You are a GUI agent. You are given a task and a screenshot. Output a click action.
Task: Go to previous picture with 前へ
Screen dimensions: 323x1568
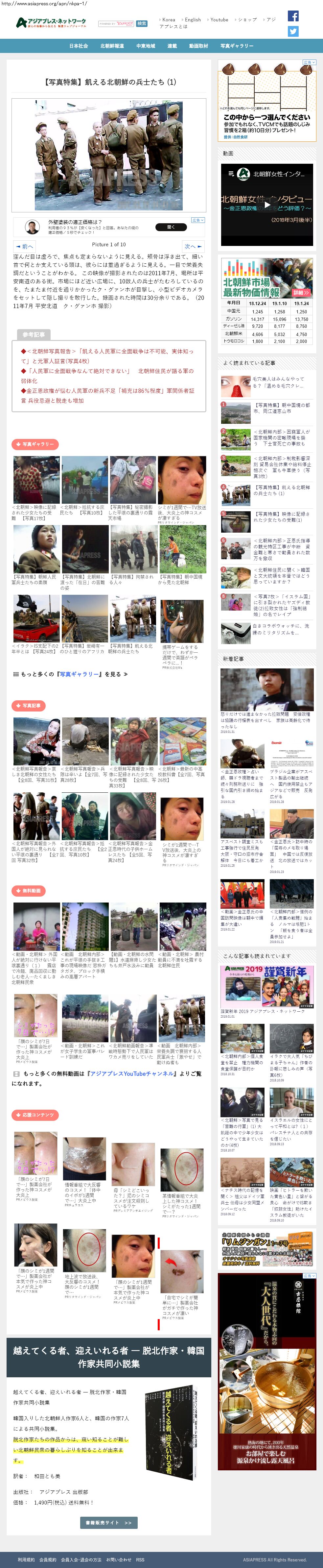pyautogui.click(x=25, y=246)
